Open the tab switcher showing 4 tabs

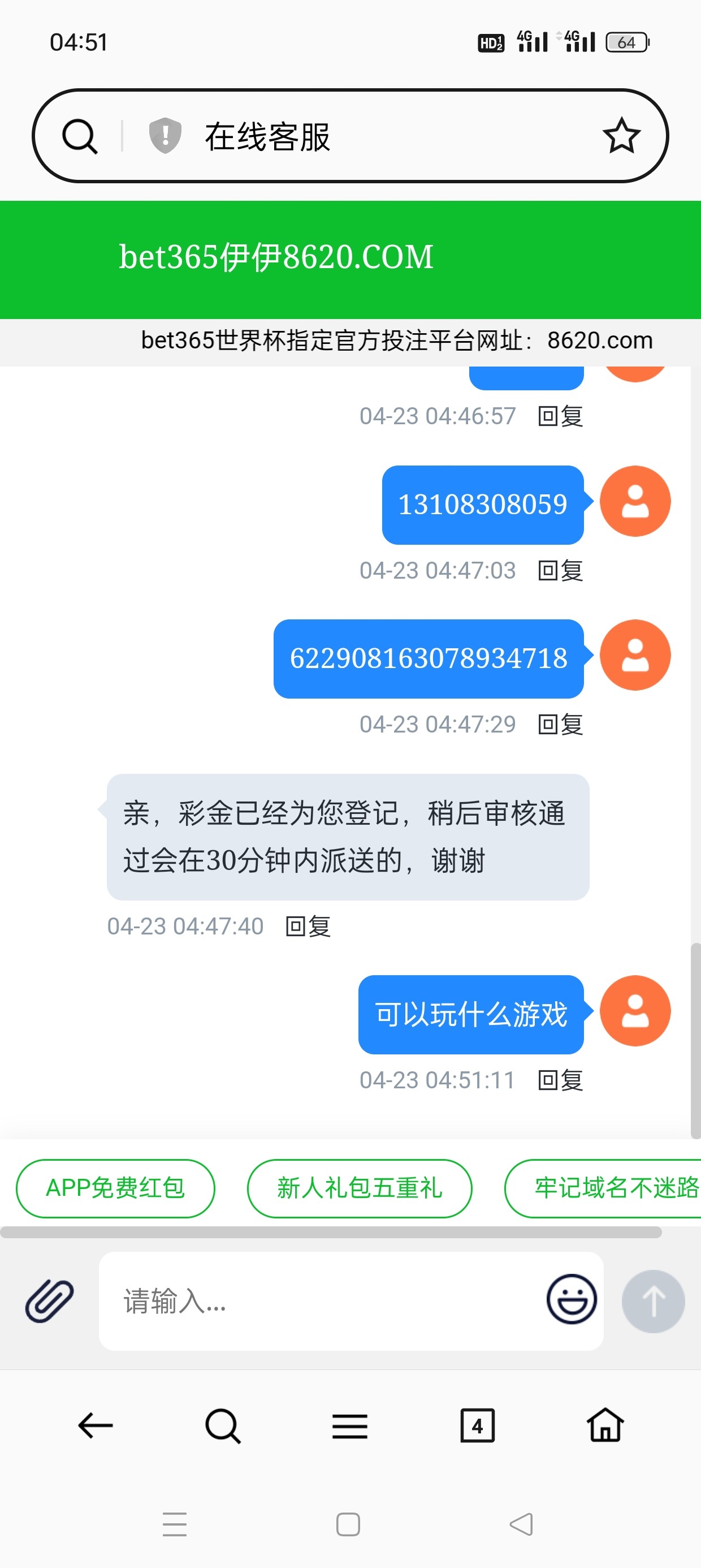click(x=477, y=1425)
